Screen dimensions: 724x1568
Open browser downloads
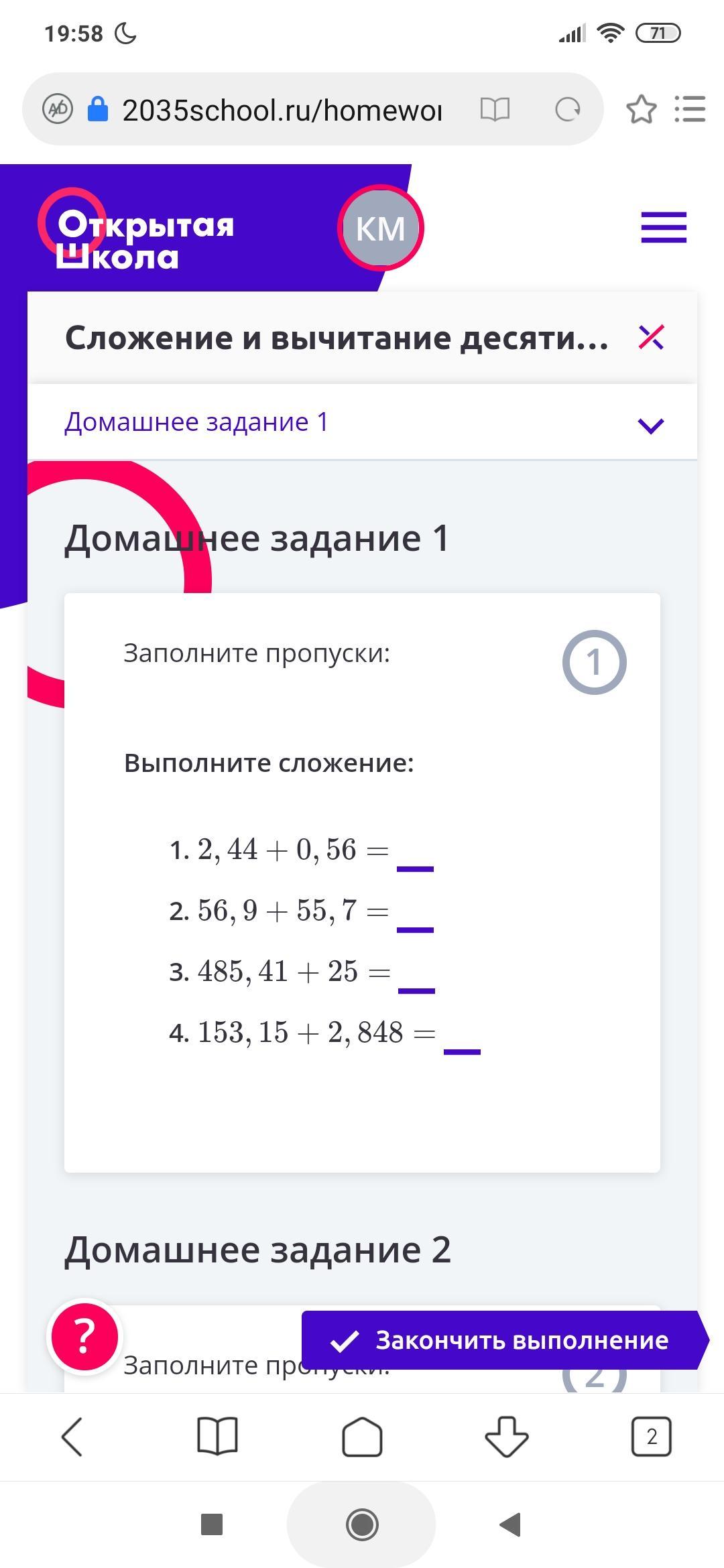point(507,1437)
